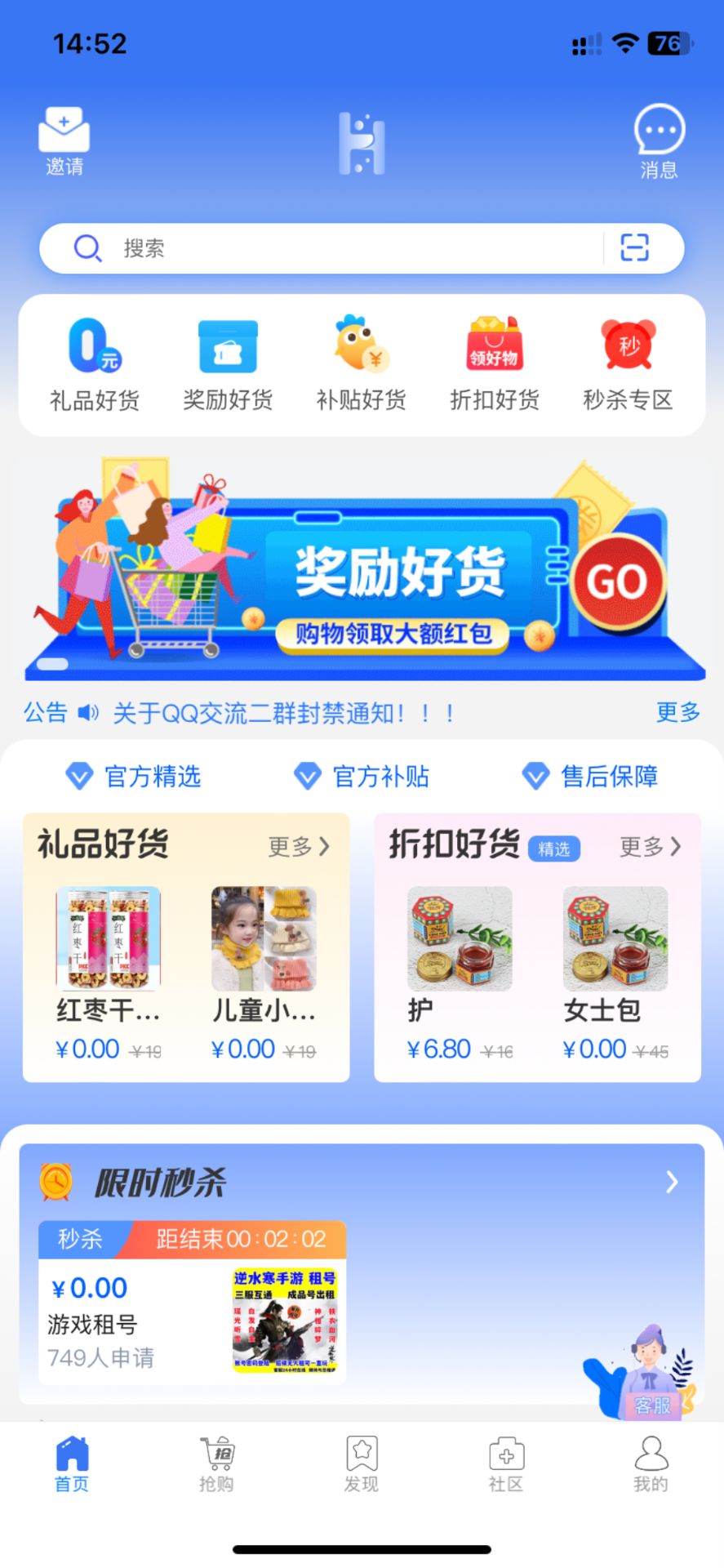Viewport: 724px width, 1568px height.
Task: Open the scan icon in search bar
Action: [634, 247]
